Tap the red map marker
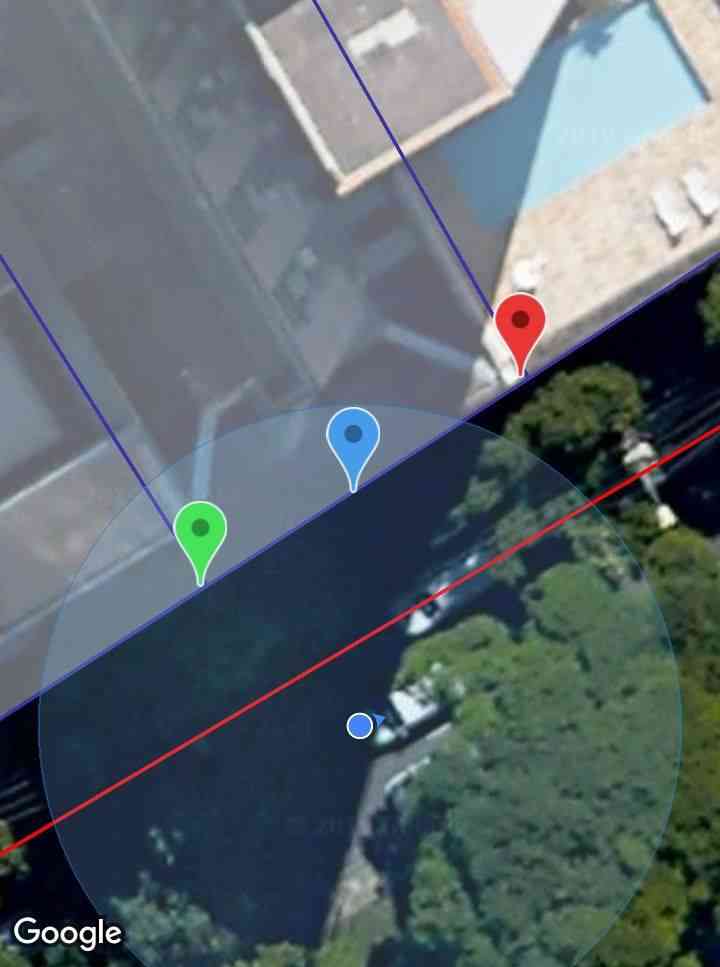This screenshot has height=967, width=720. pos(520,325)
